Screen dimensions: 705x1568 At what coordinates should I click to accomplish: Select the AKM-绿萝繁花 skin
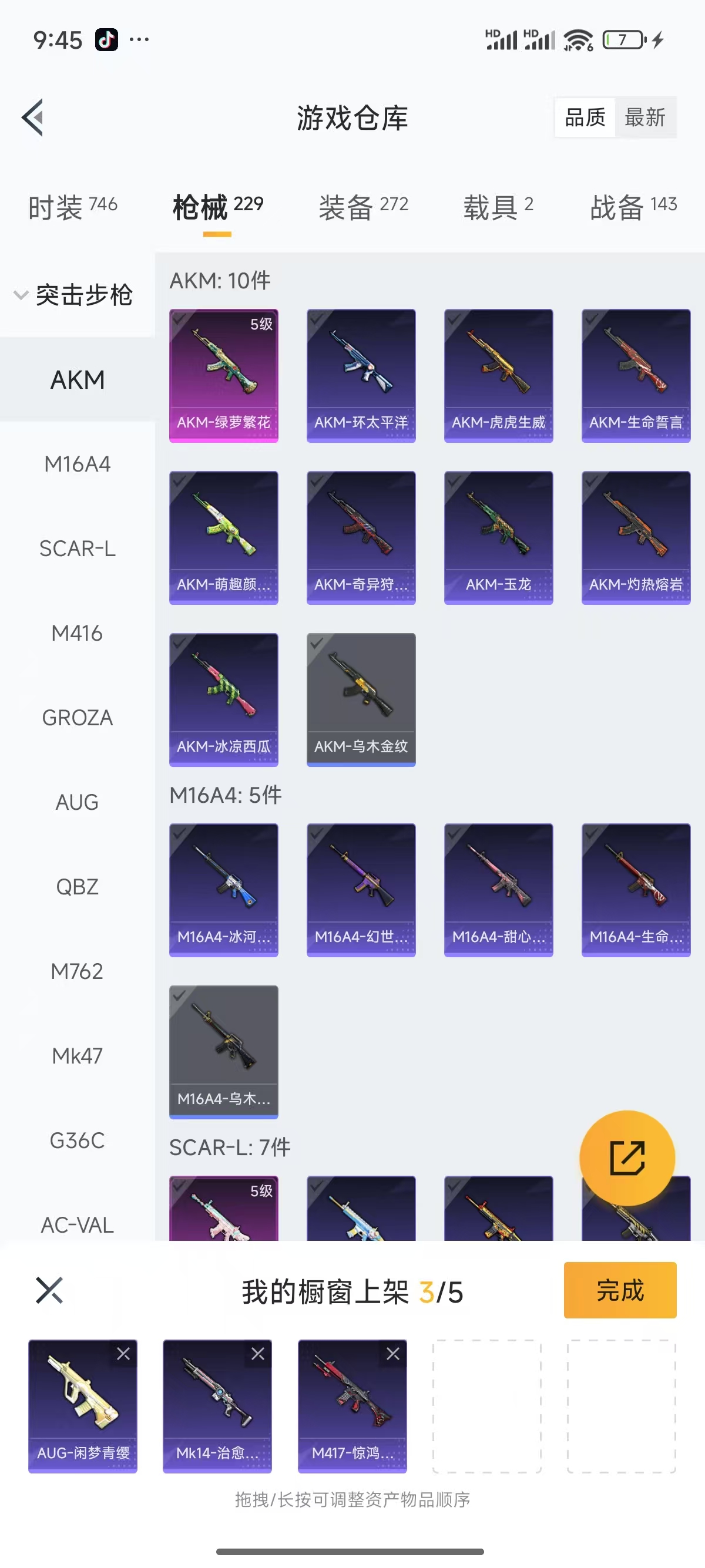coord(223,375)
